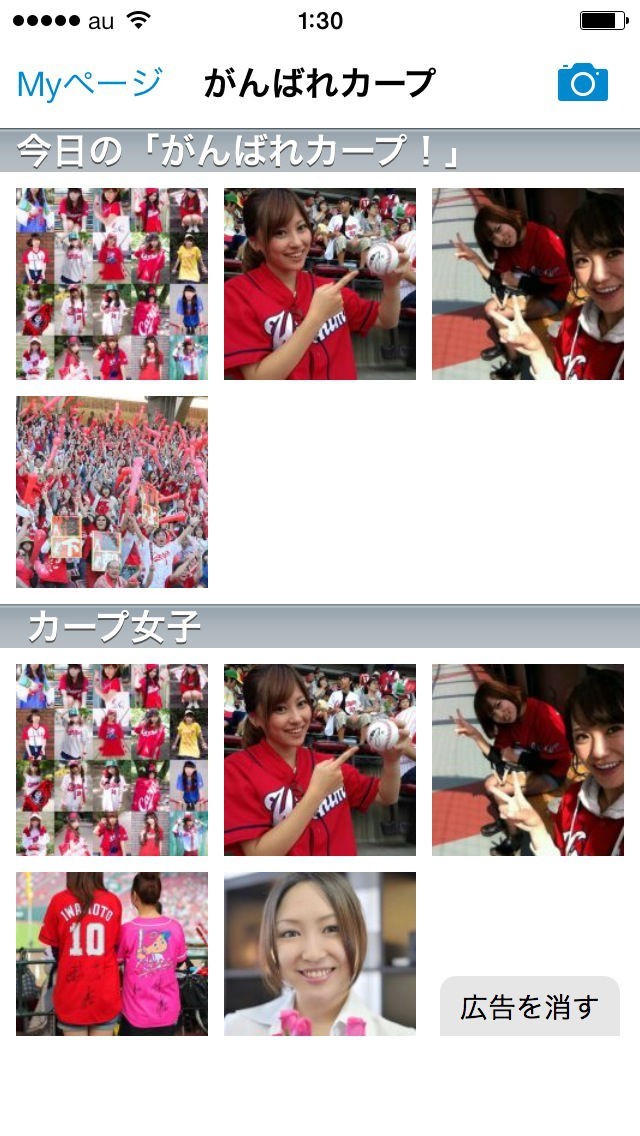Tap 広告を消す to remove ads
The width and height of the screenshot is (640, 1136).
pyautogui.click(x=529, y=1006)
